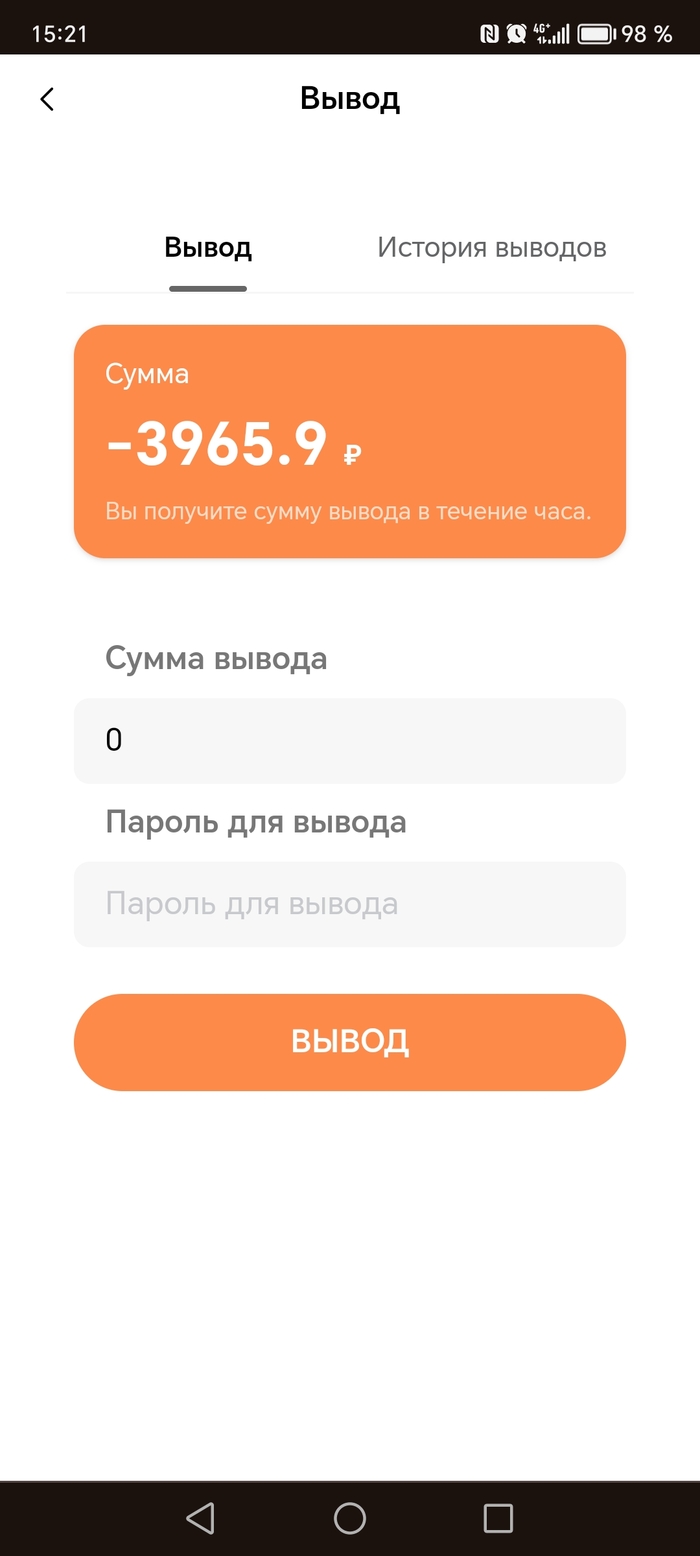Image resolution: width=700 pixels, height=1556 pixels.
Task: Go back using the top-left arrow
Action: (x=47, y=99)
